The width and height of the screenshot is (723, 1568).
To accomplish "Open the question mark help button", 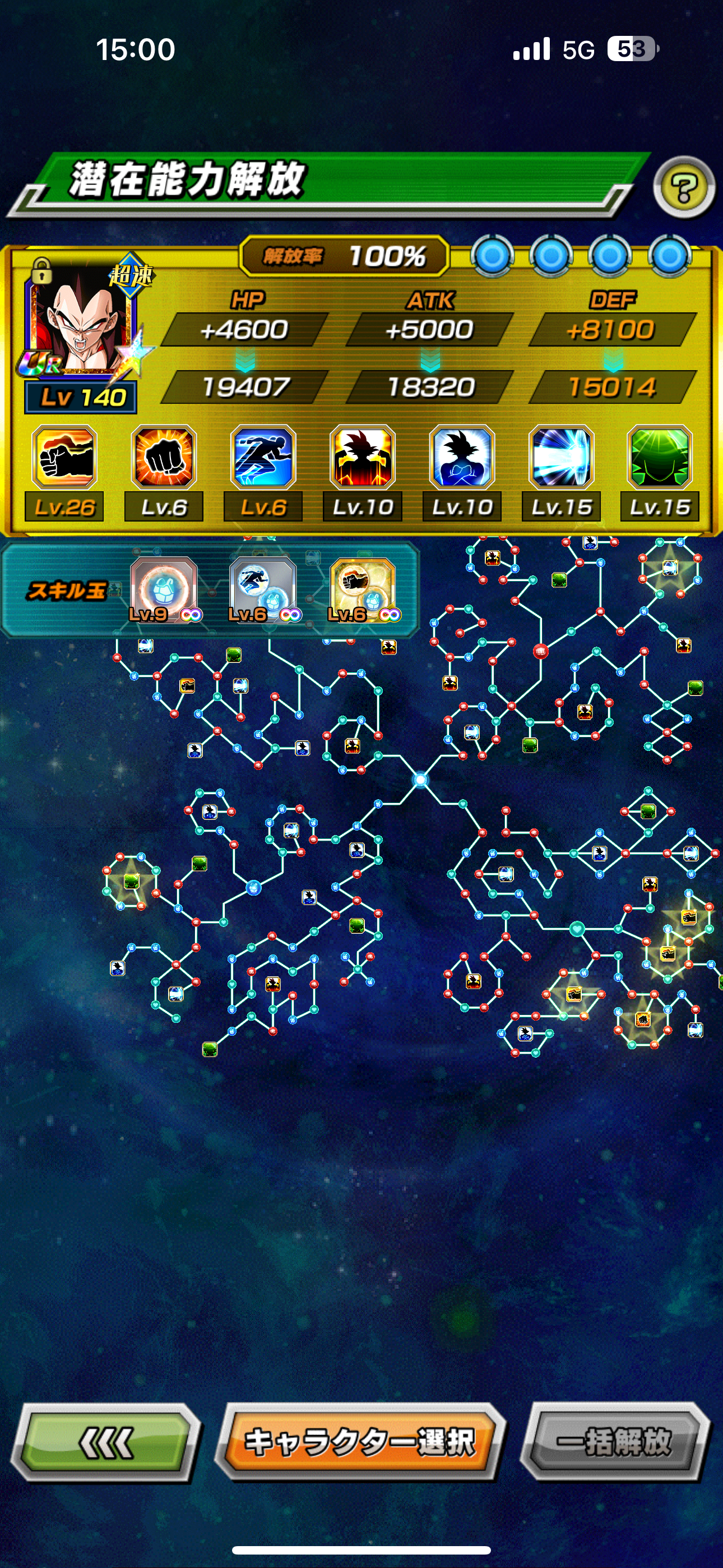I will (x=683, y=187).
